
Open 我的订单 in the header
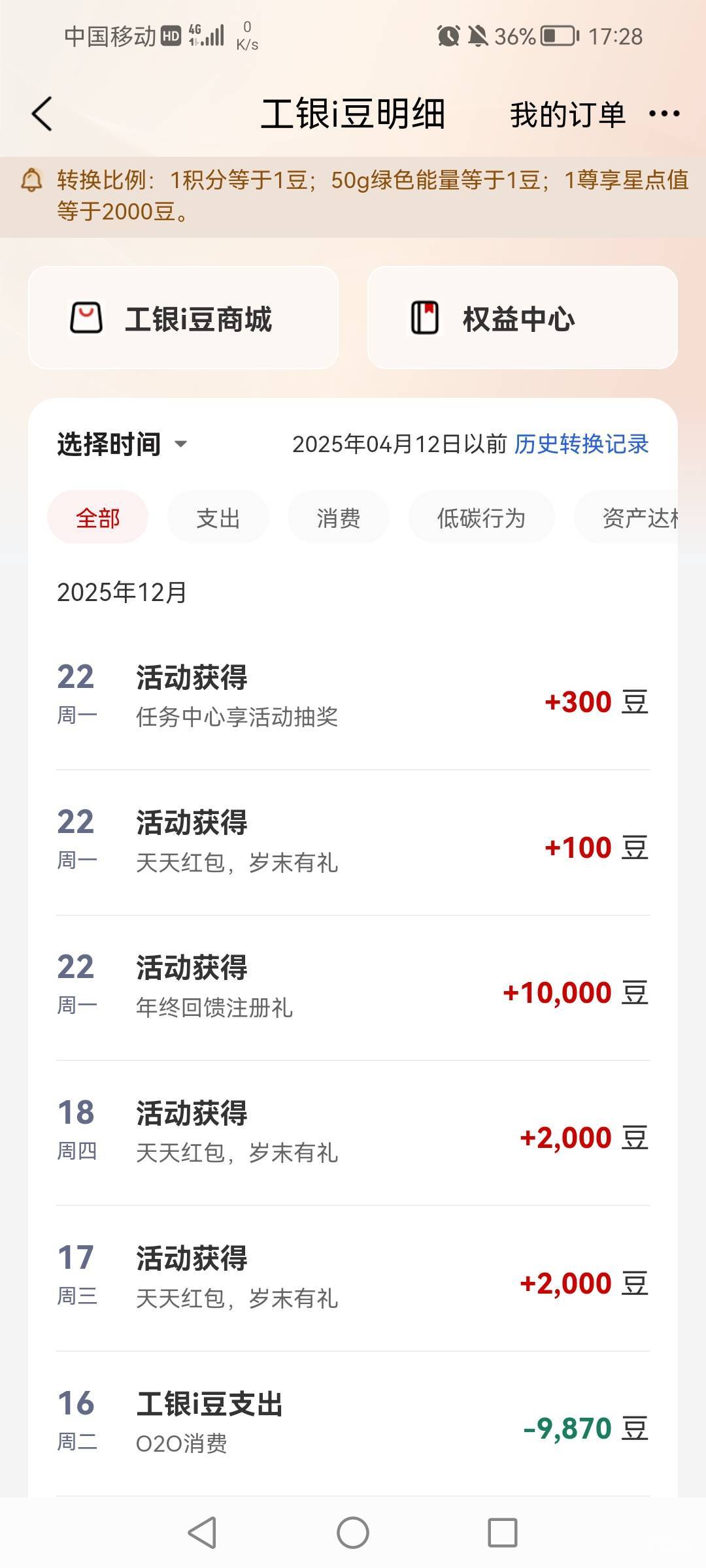coord(567,115)
